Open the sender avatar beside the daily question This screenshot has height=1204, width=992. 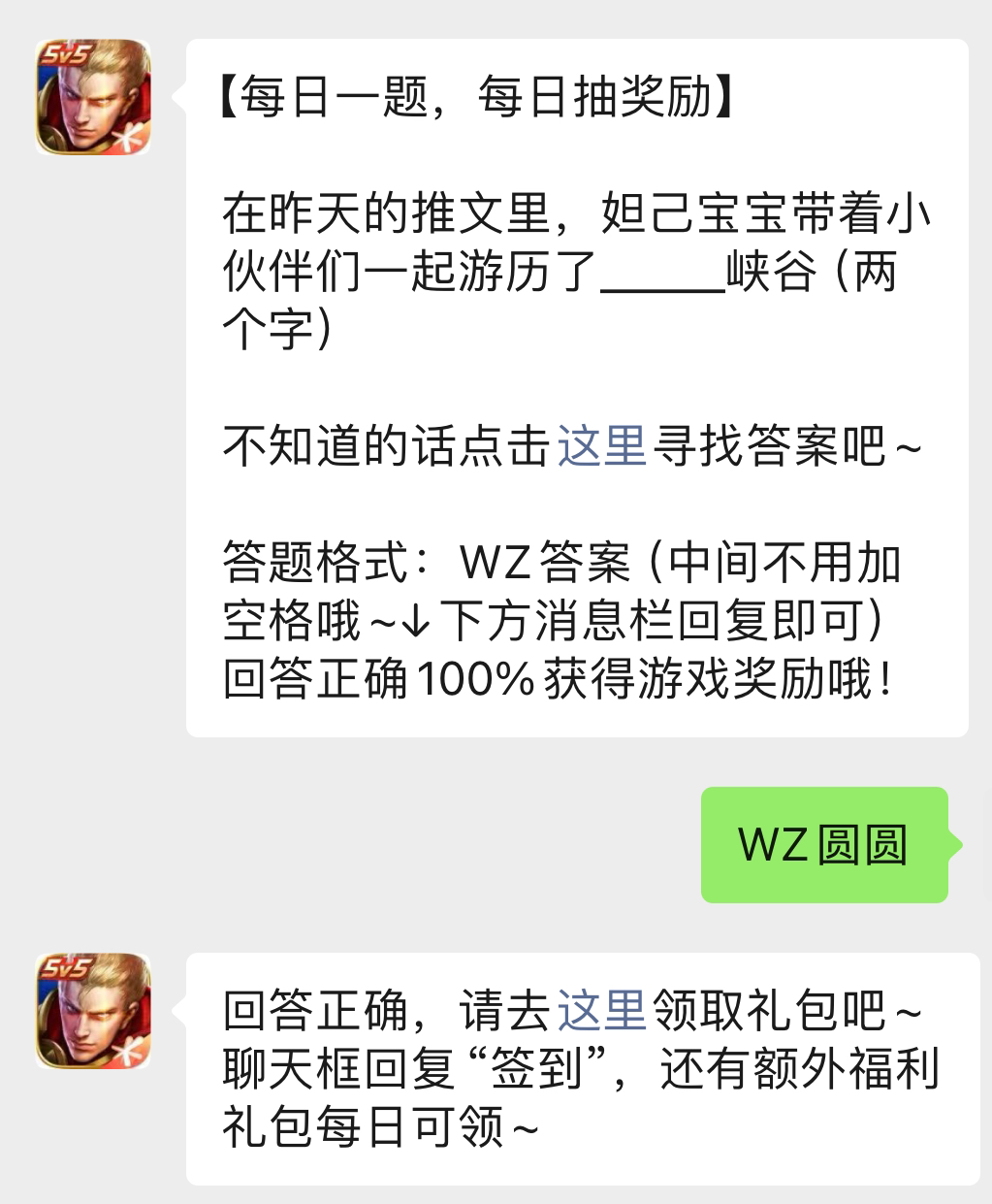click(x=93, y=97)
